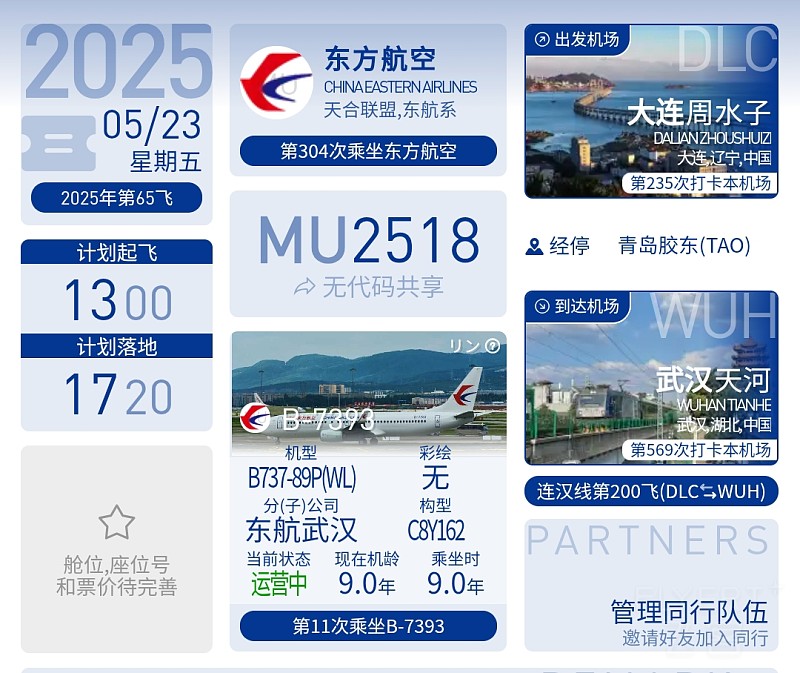Fill in cabin, seat and fare info
The image size is (800, 673).
[116, 549]
